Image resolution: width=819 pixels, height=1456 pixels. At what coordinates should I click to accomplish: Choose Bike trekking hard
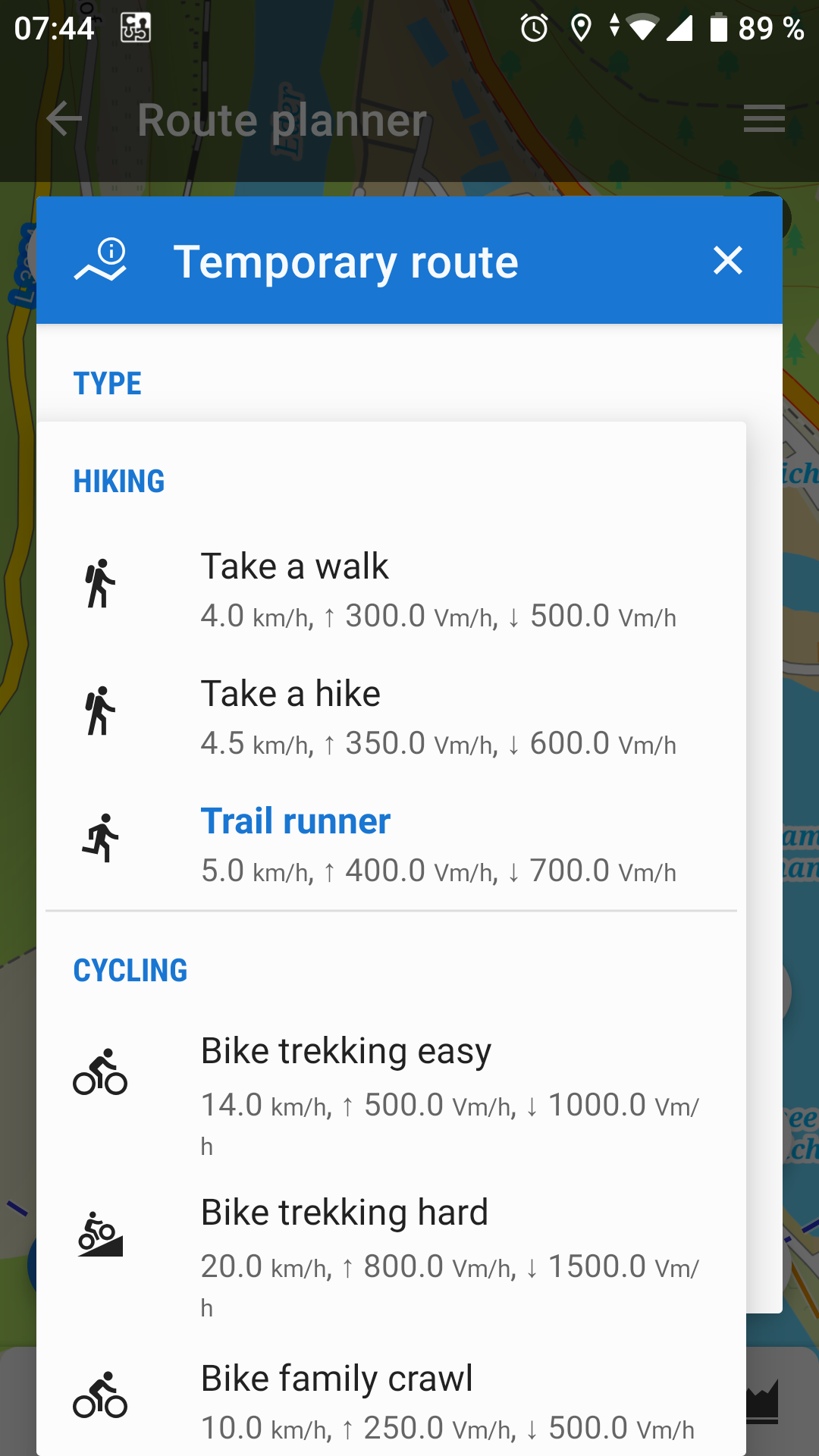(x=391, y=1254)
